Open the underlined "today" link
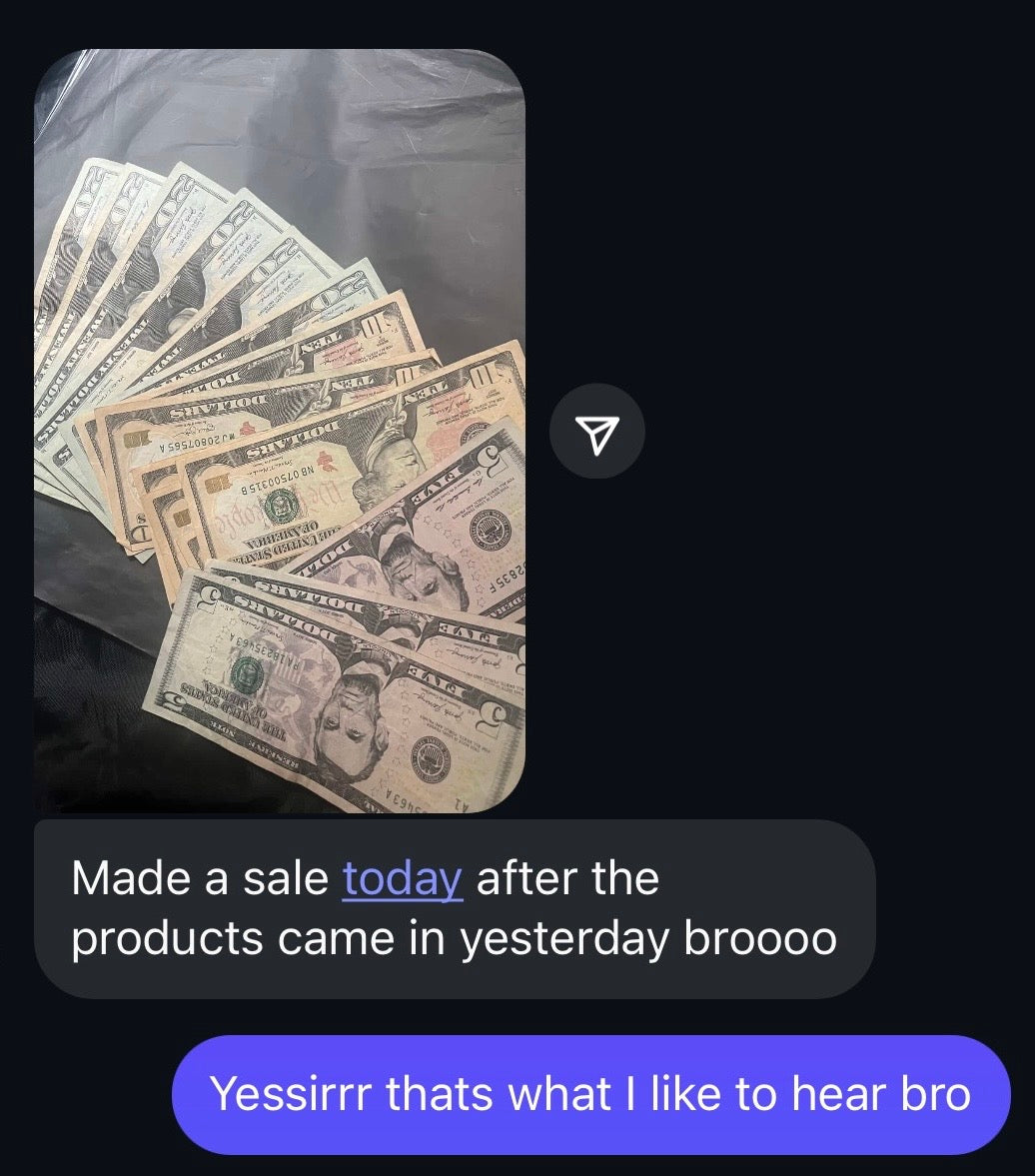1035x1176 pixels. pos(402,878)
